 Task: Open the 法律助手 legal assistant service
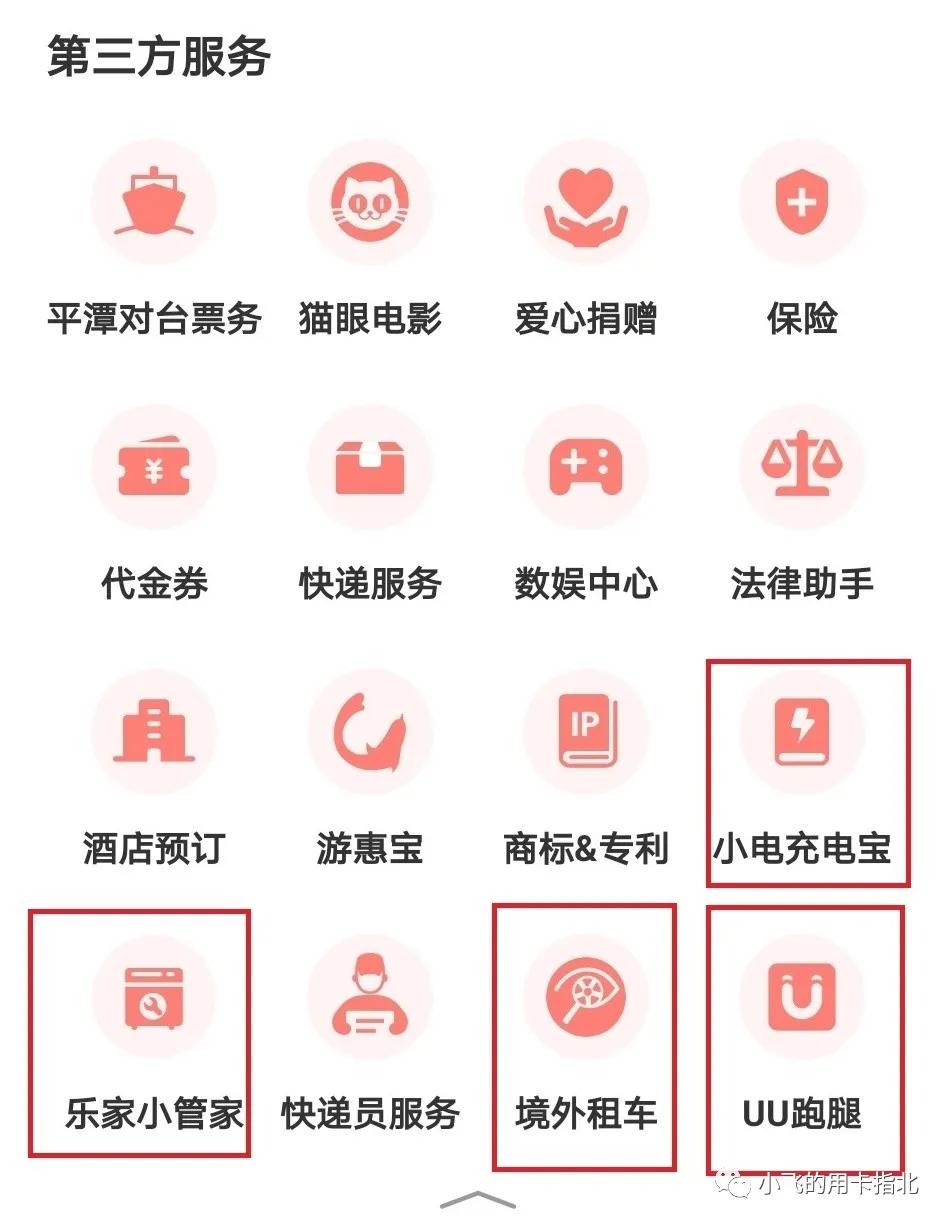[801, 466]
